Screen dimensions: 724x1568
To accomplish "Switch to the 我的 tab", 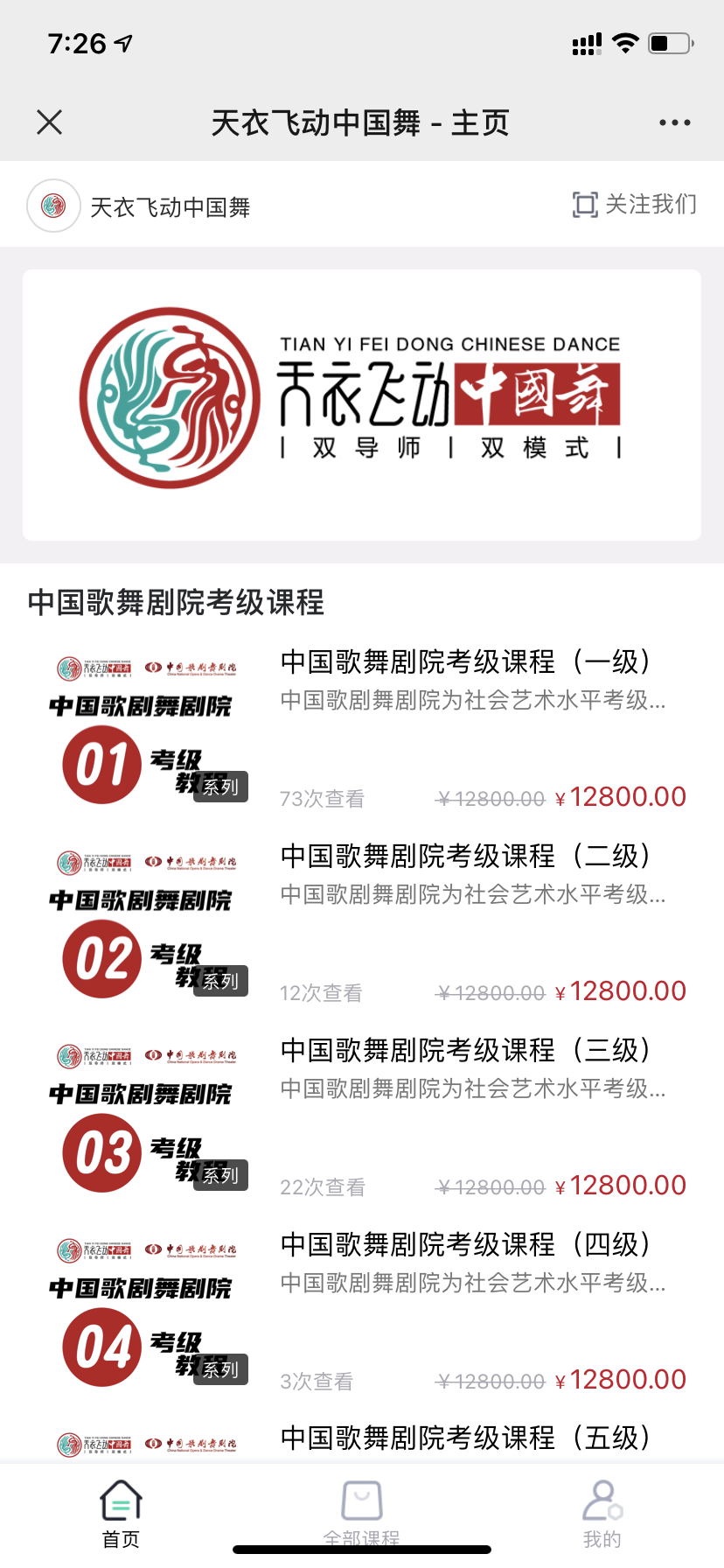I will tap(602, 1514).
